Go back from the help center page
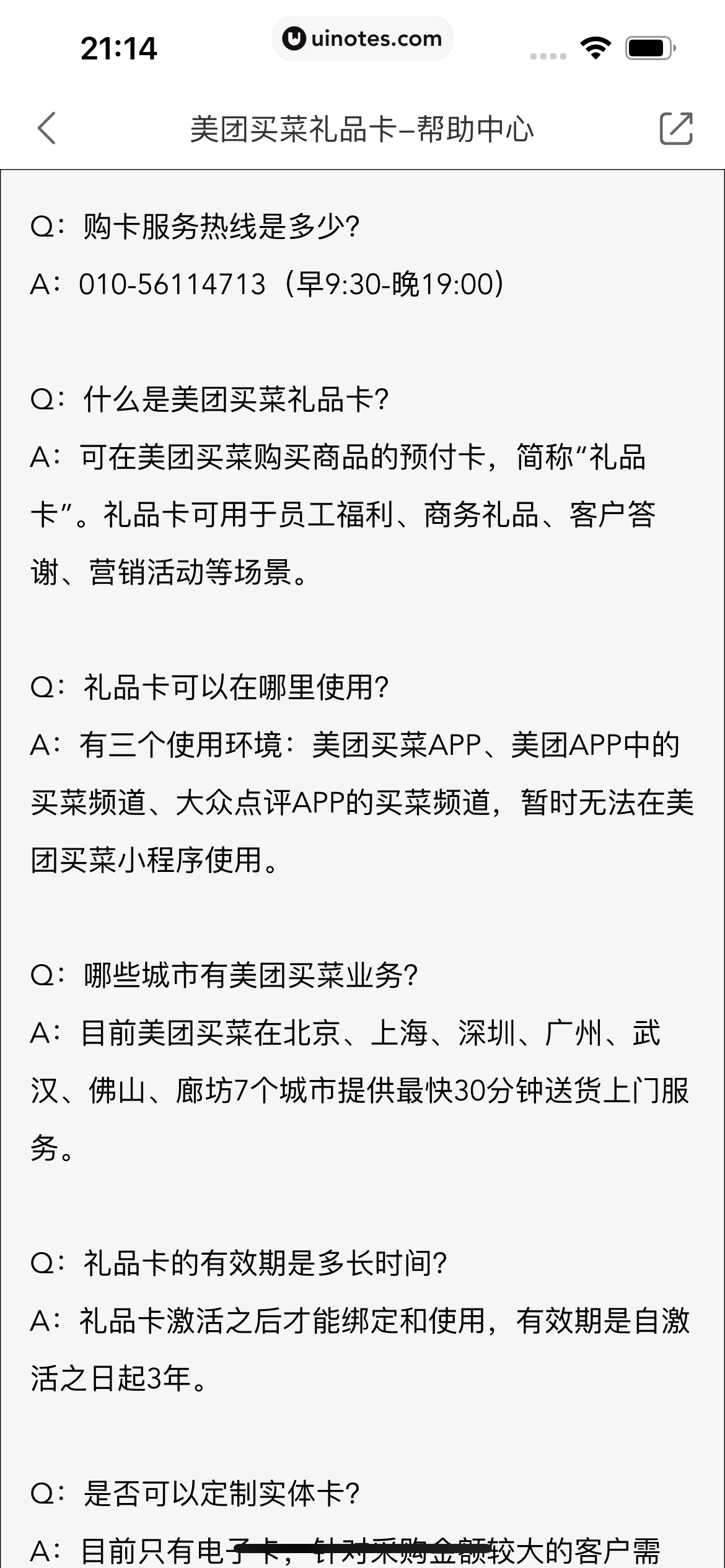Image resolution: width=725 pixels, height=1568 pixels. [x=47, y=128]
